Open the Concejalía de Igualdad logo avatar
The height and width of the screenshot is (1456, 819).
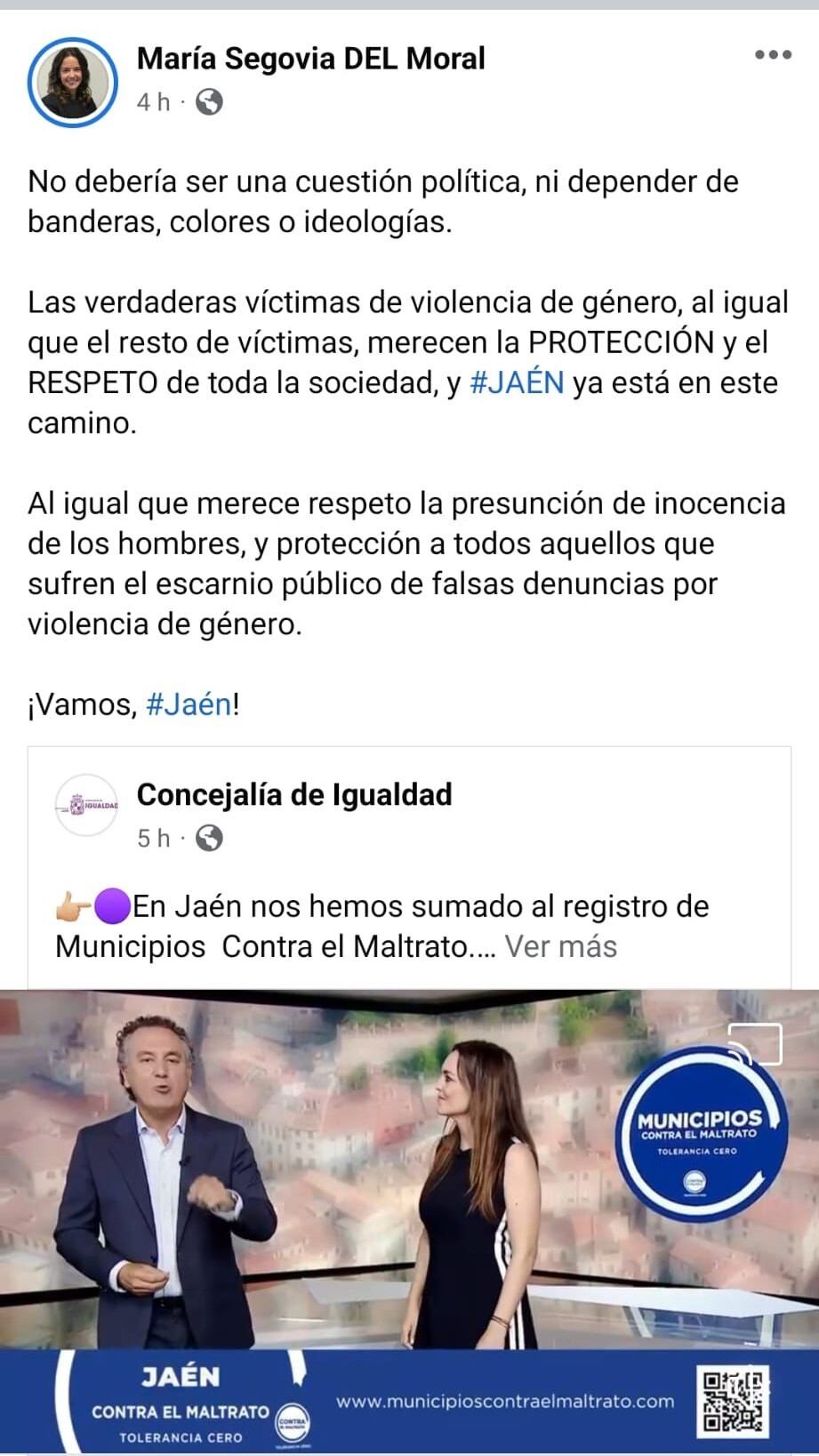(x=87, y=802)
